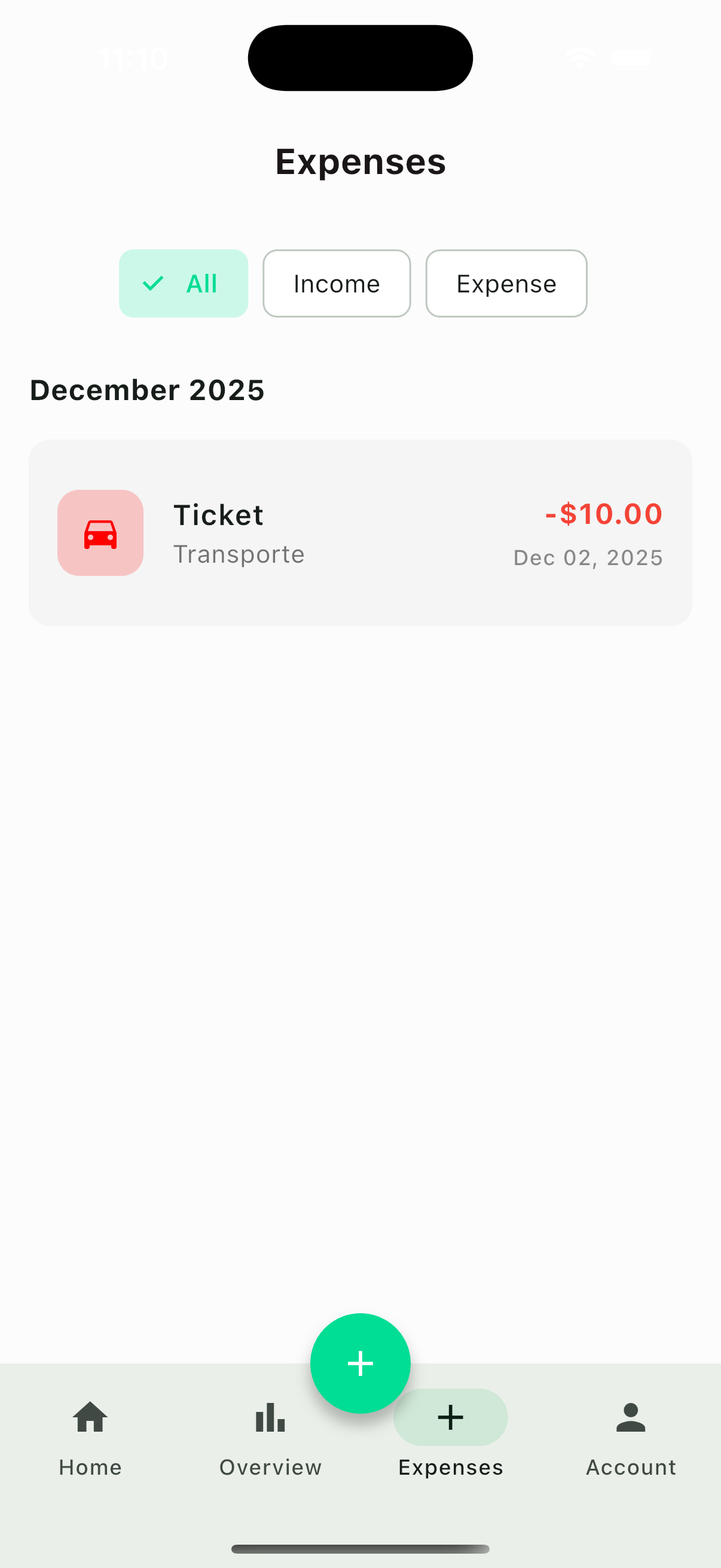Collapse the December 2025 transaction list

(147, 390)
